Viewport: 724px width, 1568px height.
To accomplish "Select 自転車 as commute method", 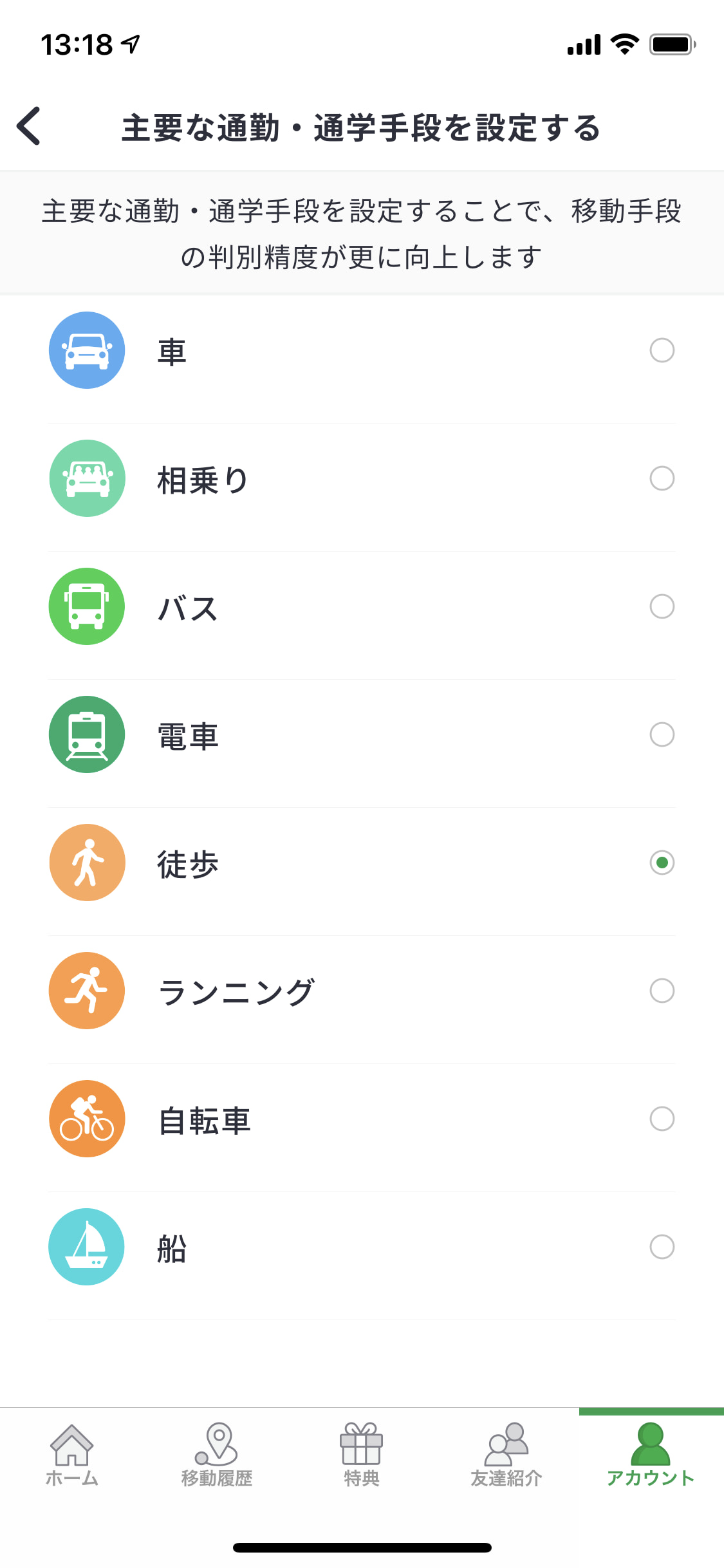I will (x=362, y=1119).
